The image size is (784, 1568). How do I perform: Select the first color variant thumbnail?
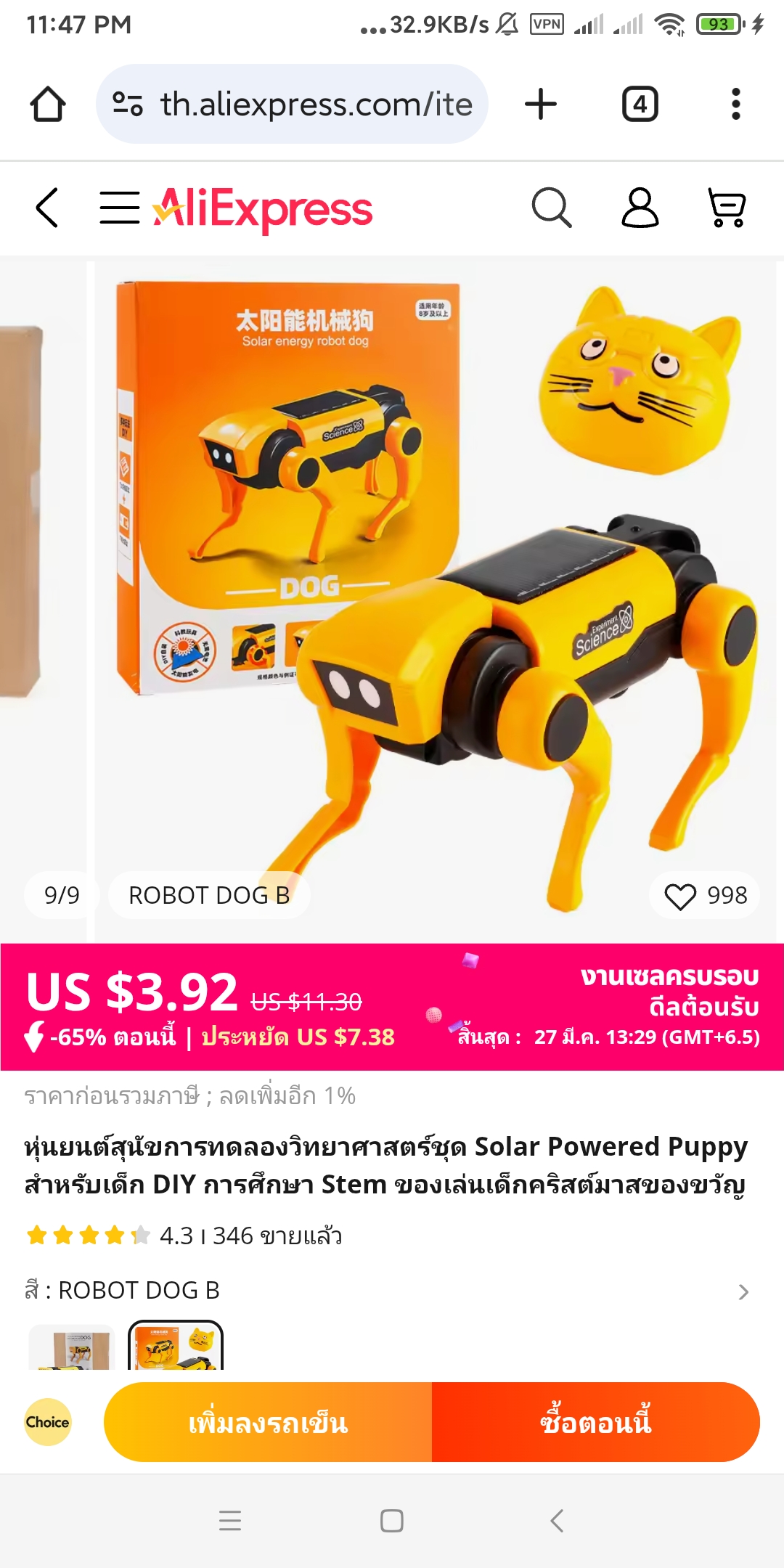72,1347
